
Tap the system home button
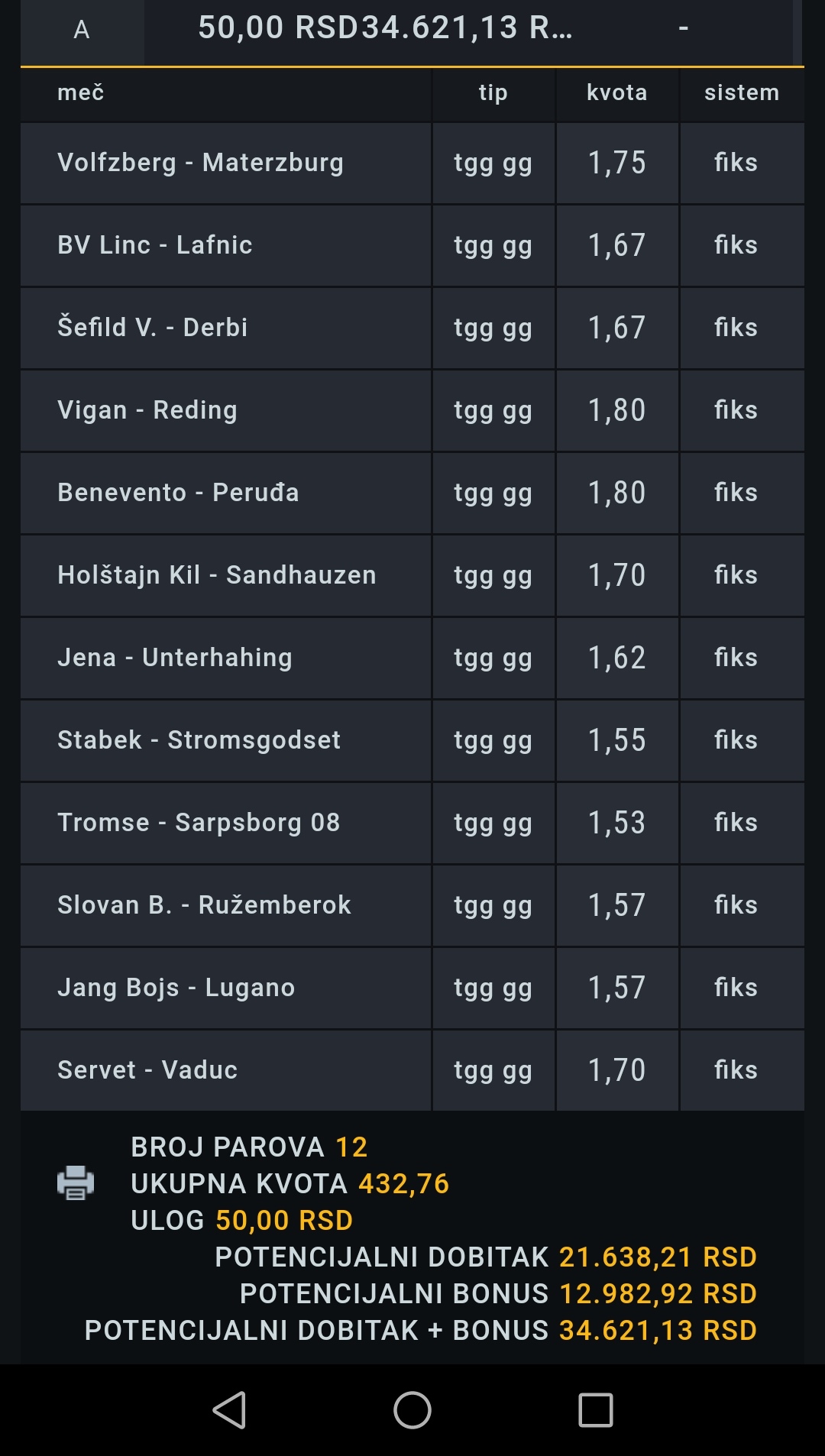(x=412, y=1409)
